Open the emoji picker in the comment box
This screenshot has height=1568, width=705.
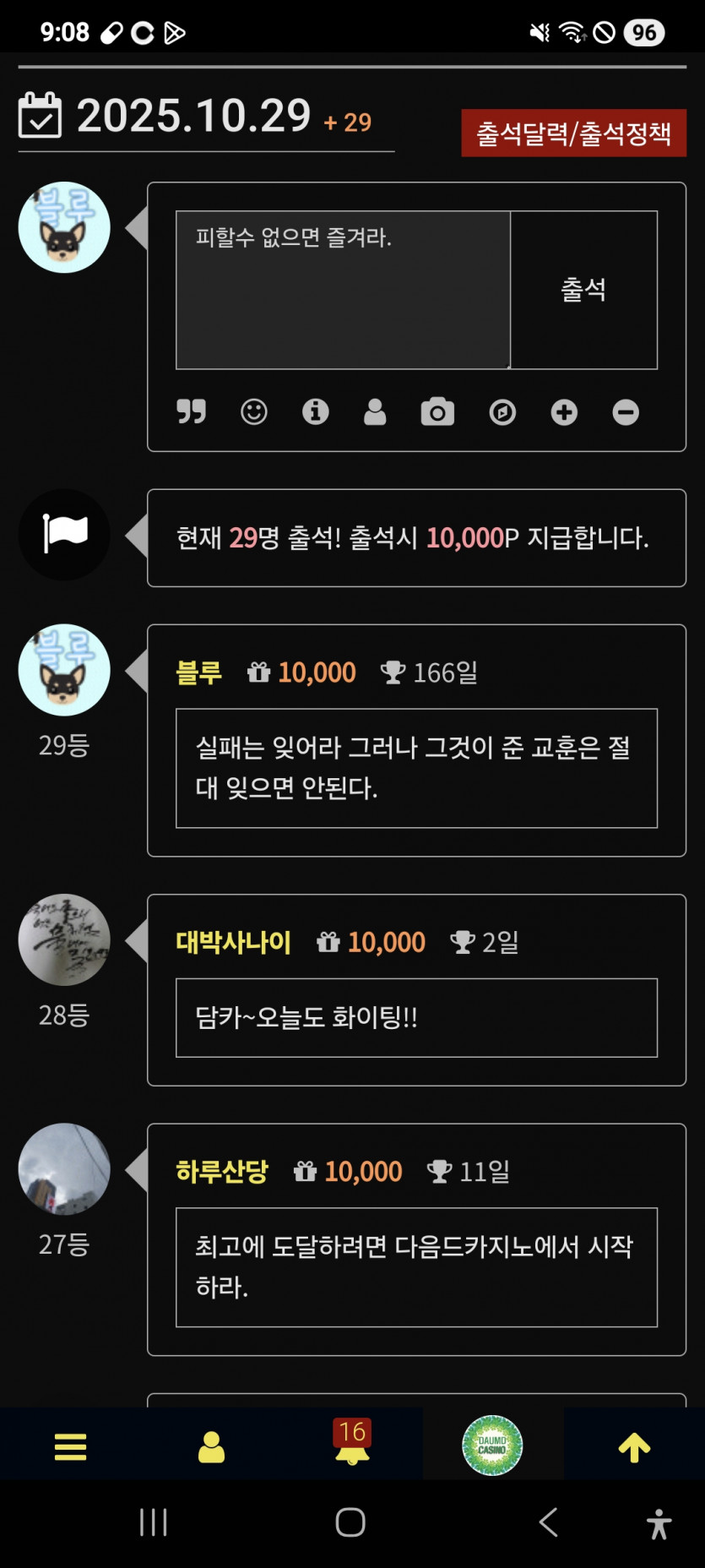tap(252, 412)
